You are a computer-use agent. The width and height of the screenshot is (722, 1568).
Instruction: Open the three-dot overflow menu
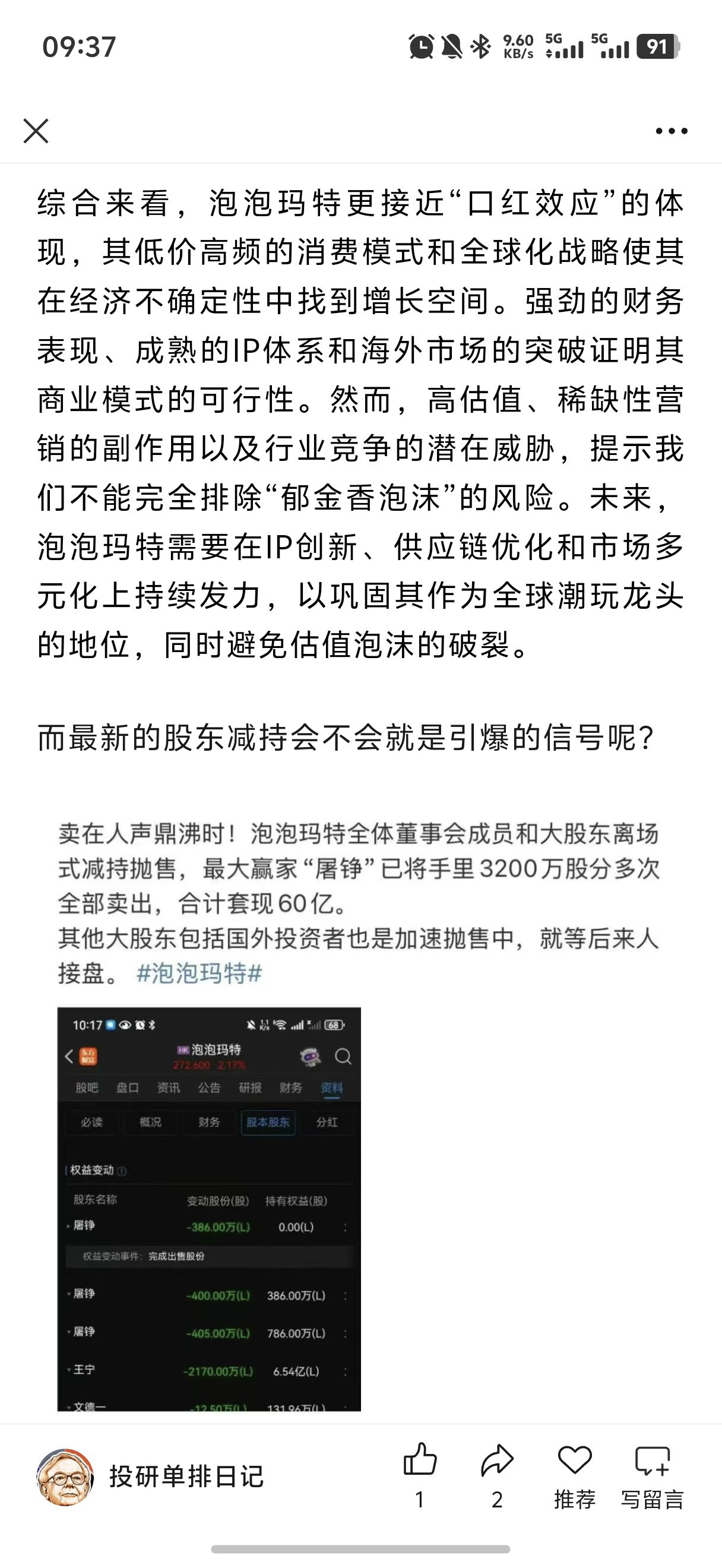click(671, 131)
